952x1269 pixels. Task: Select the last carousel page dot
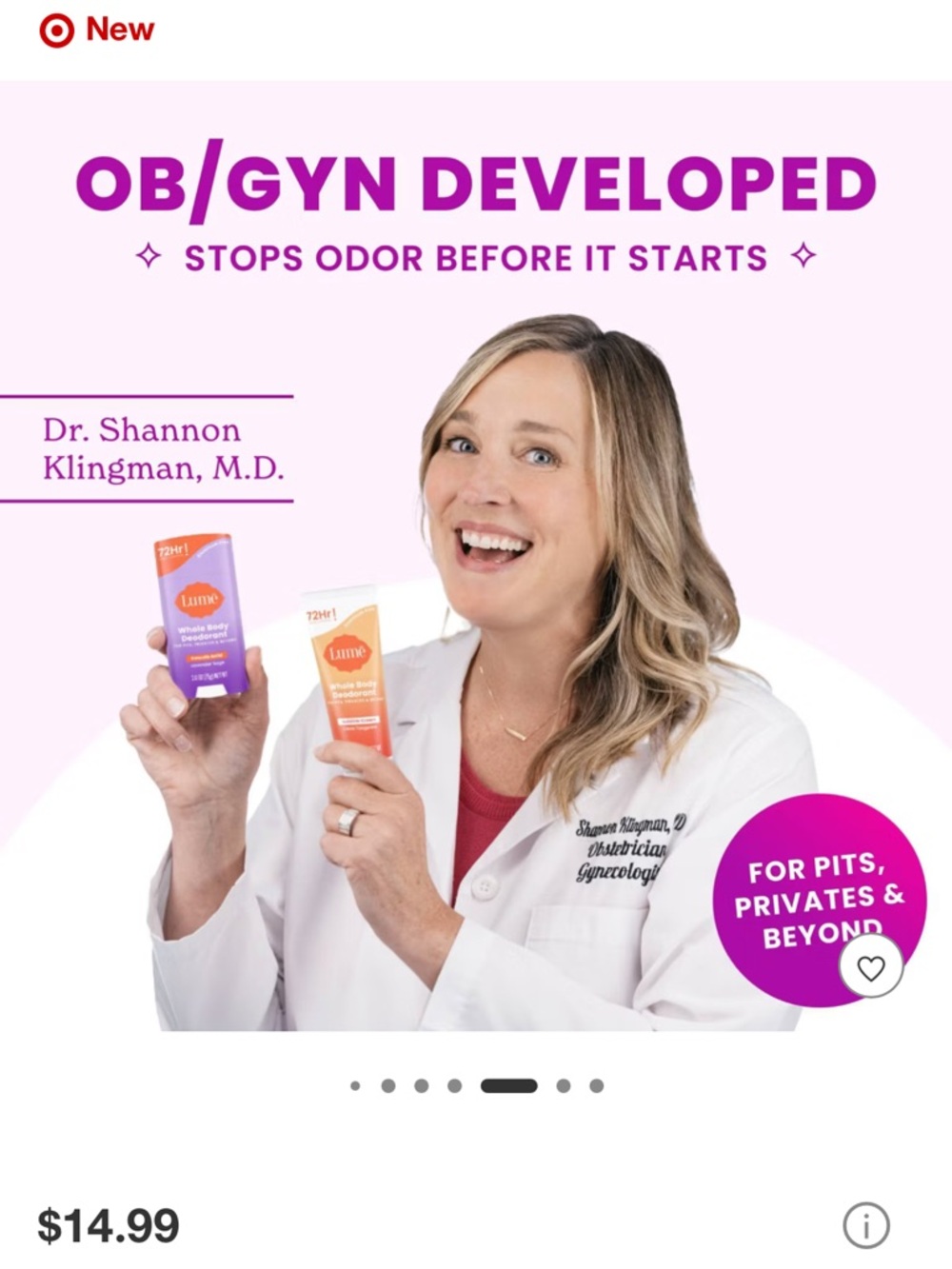(596, 1085)
